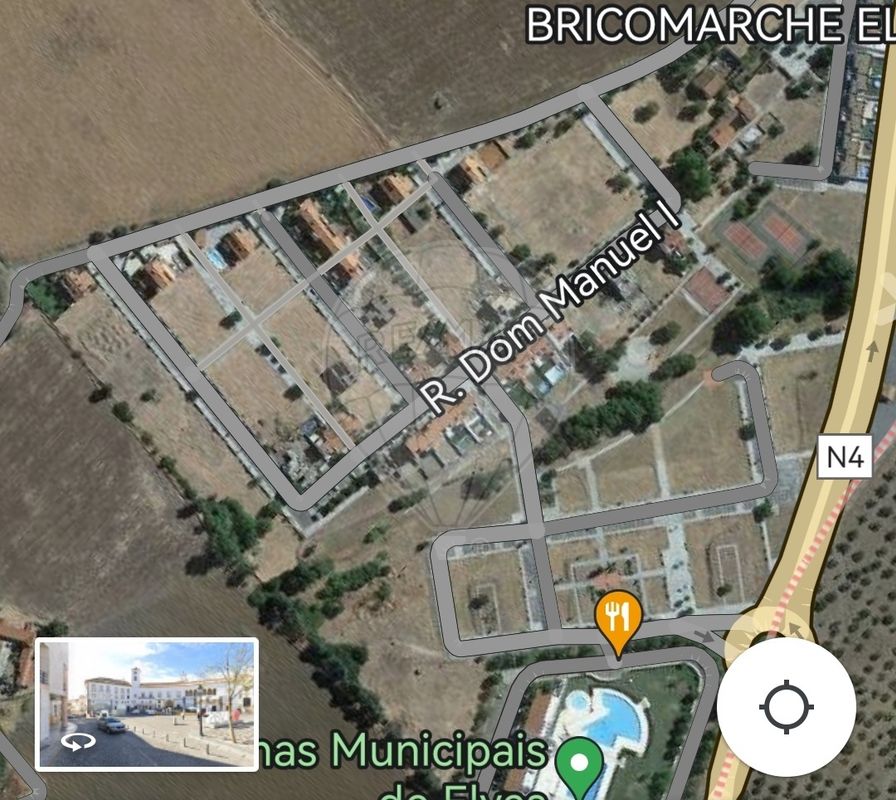The image size is (896, 800).
Task: Center map on my location
Action: tap(786, 708)
